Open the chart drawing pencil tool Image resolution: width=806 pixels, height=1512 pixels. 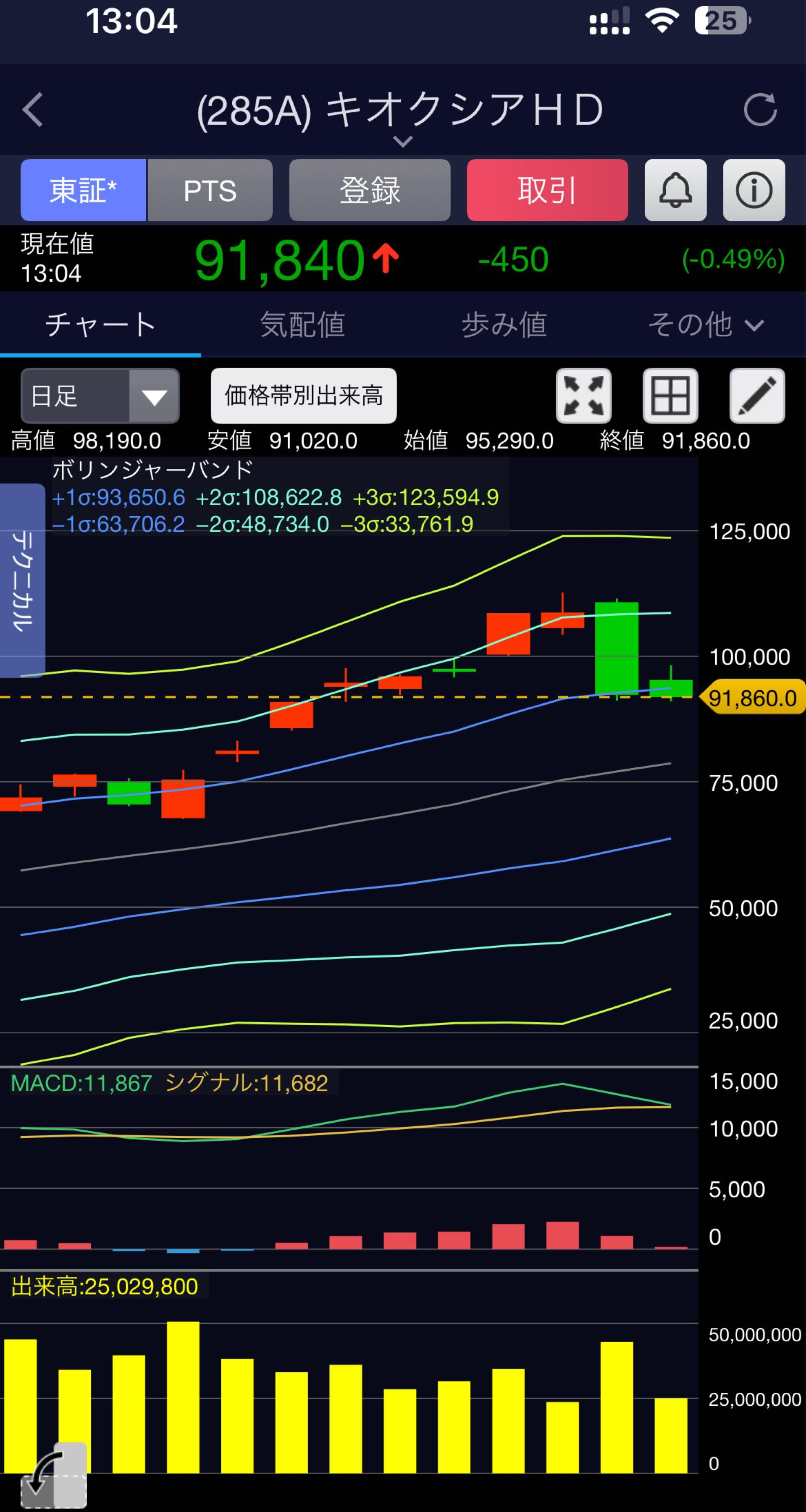757,396
